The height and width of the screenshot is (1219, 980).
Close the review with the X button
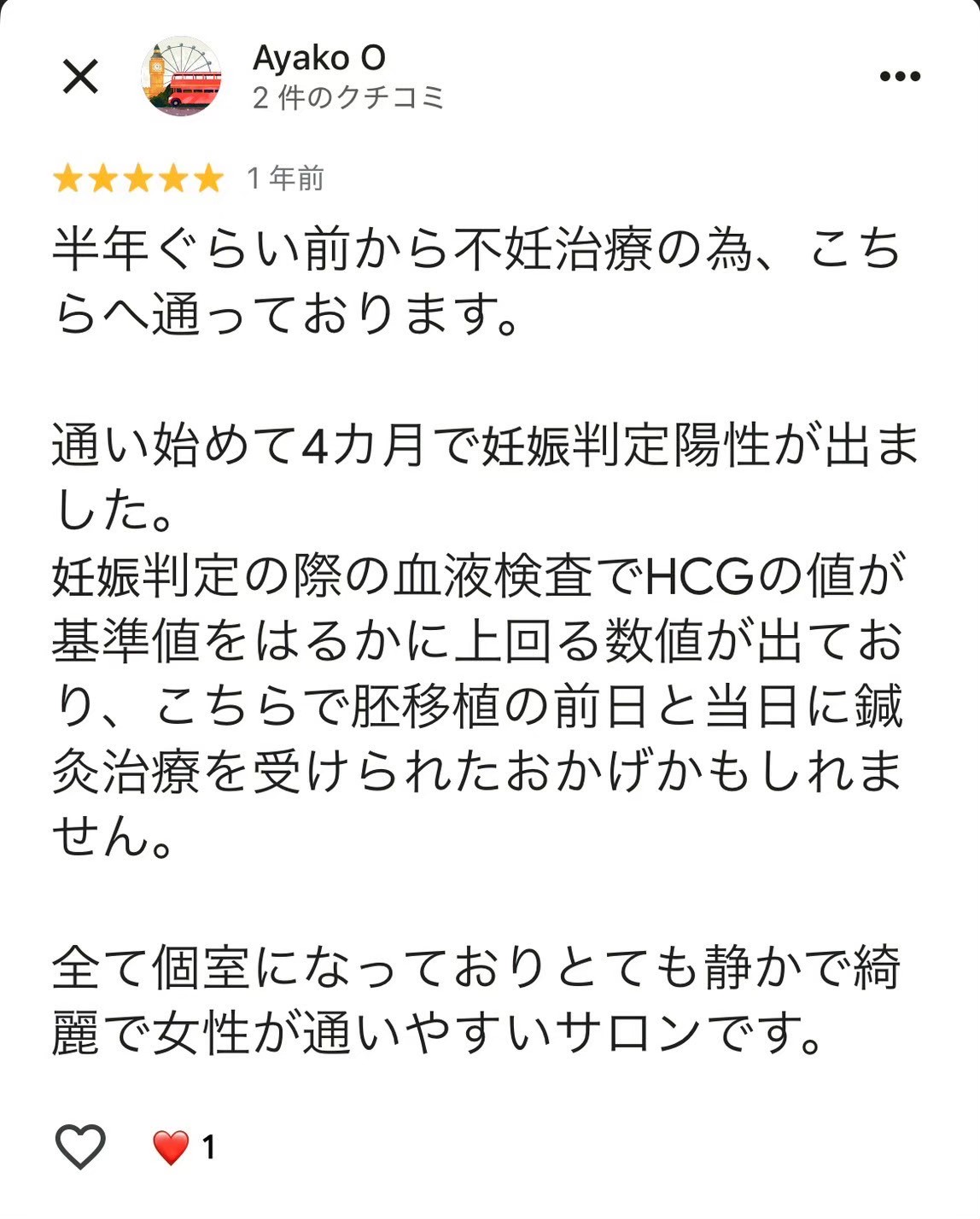80,78
